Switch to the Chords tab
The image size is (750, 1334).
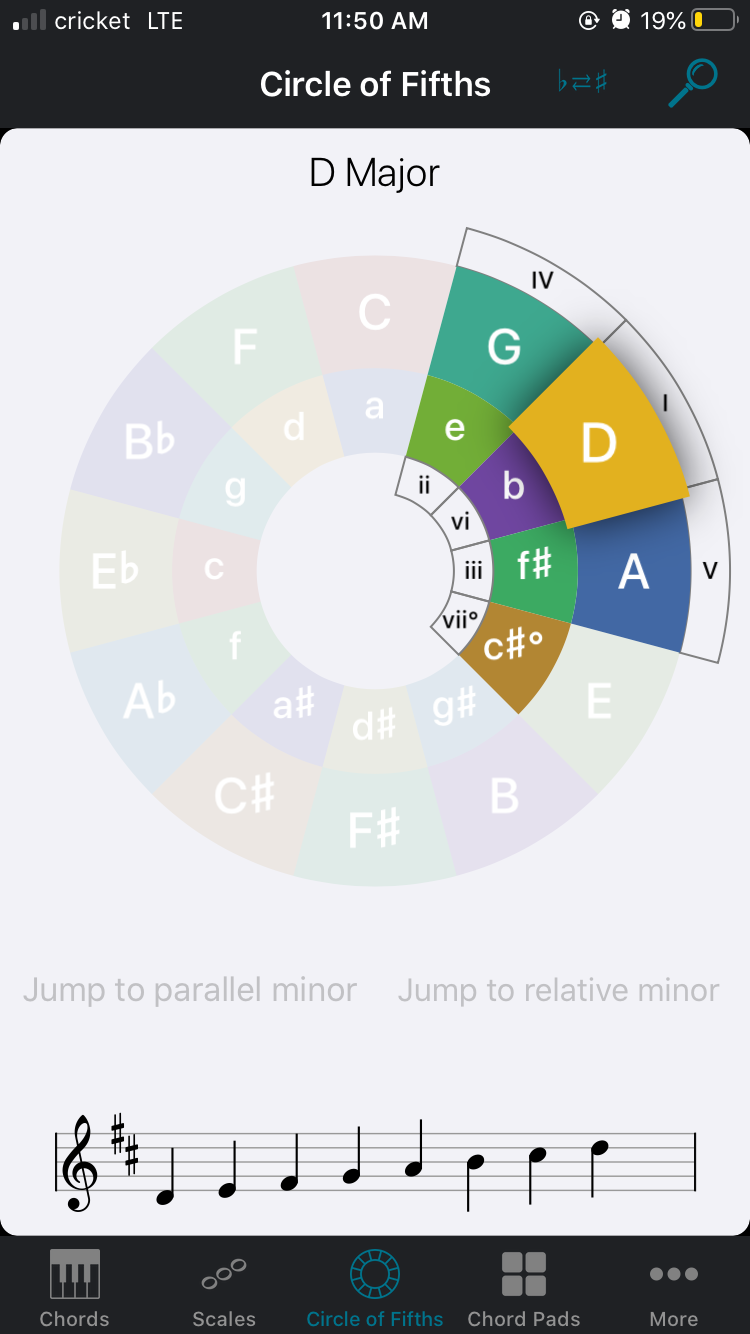click(75, 1289)
